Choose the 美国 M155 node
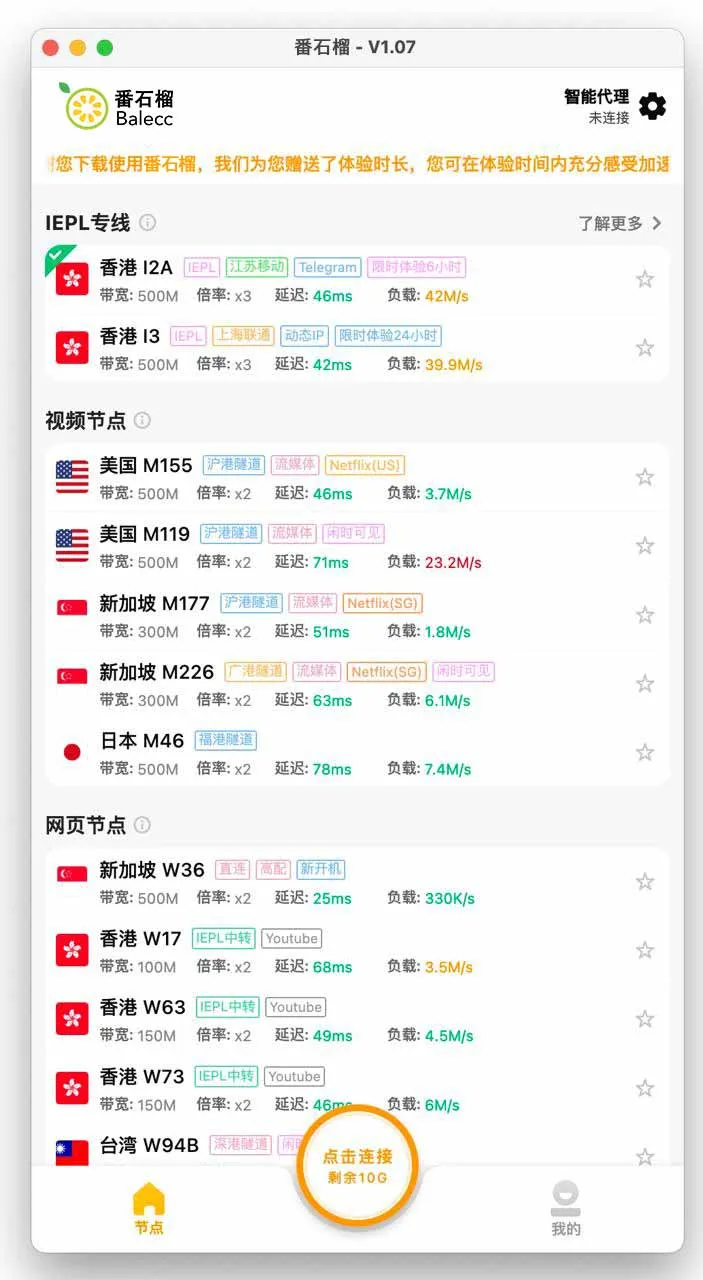This screenshot has width=703, height=1280. (146, 466)
